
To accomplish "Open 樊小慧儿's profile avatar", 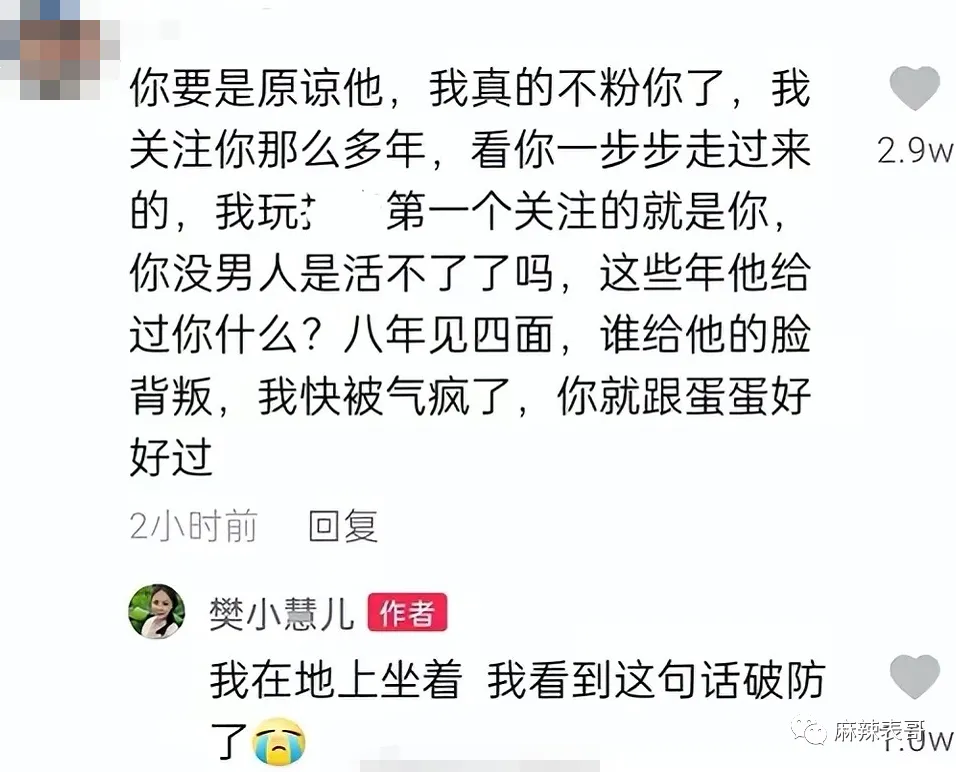I will (157, 611).
